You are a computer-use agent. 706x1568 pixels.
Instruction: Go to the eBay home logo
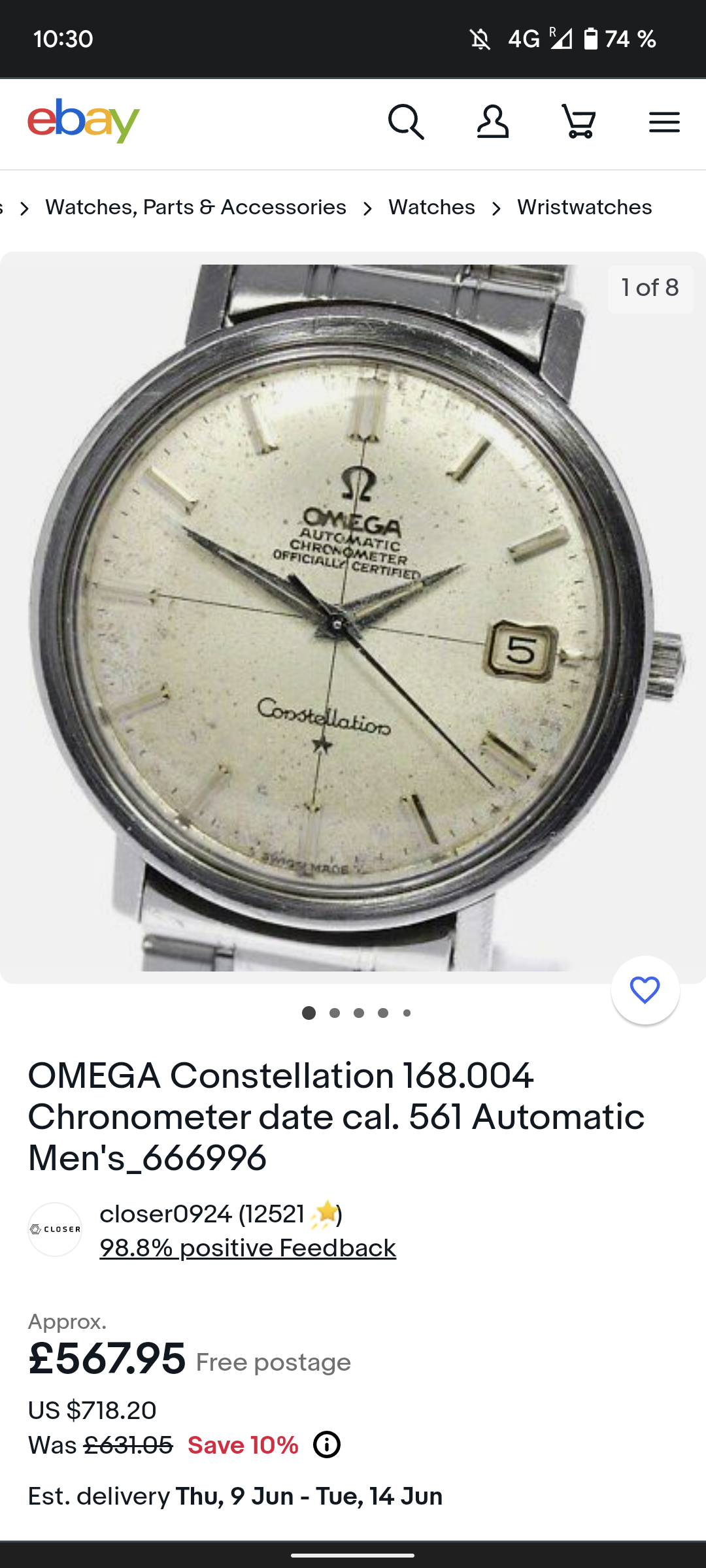coord(84,121)
